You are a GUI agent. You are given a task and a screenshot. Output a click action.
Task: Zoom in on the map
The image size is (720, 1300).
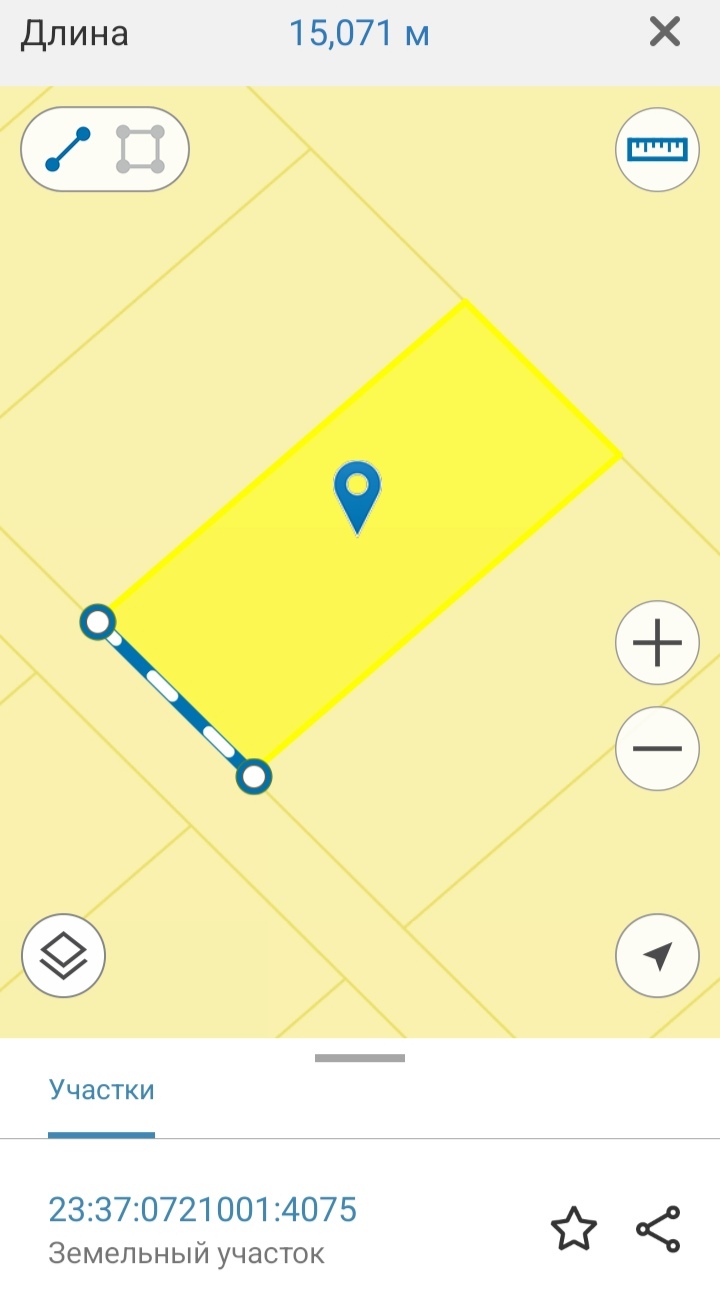pos(657,643)
